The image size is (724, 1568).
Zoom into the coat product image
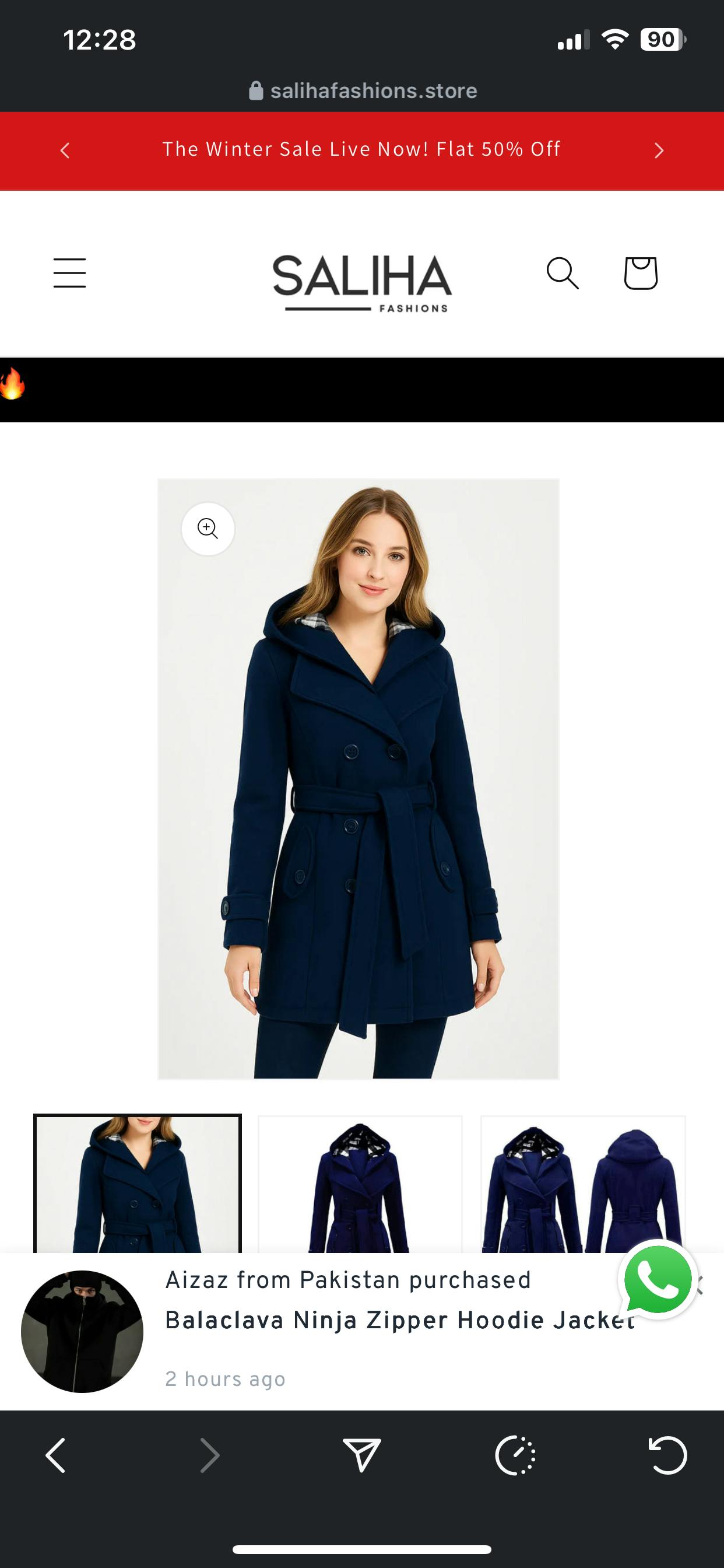coord(208,528)
